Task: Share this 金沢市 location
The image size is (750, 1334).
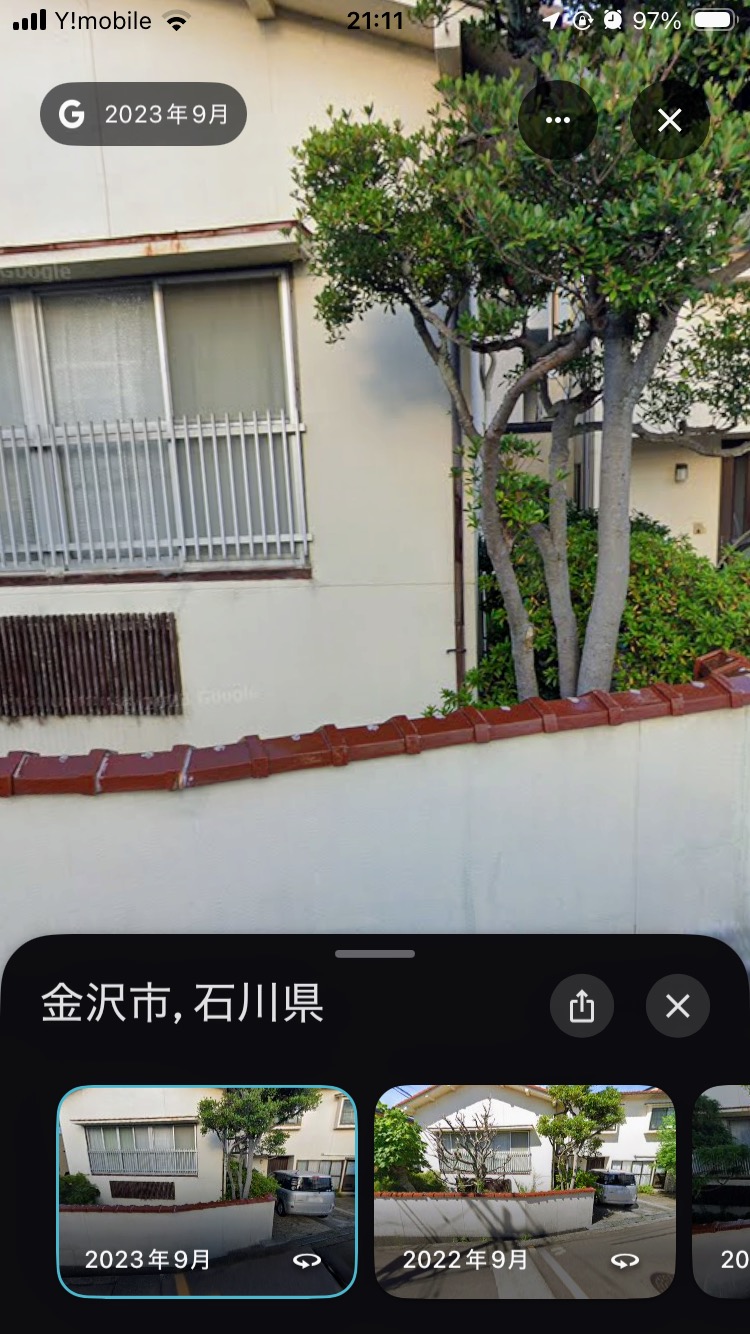Action: click(582, 1006)
